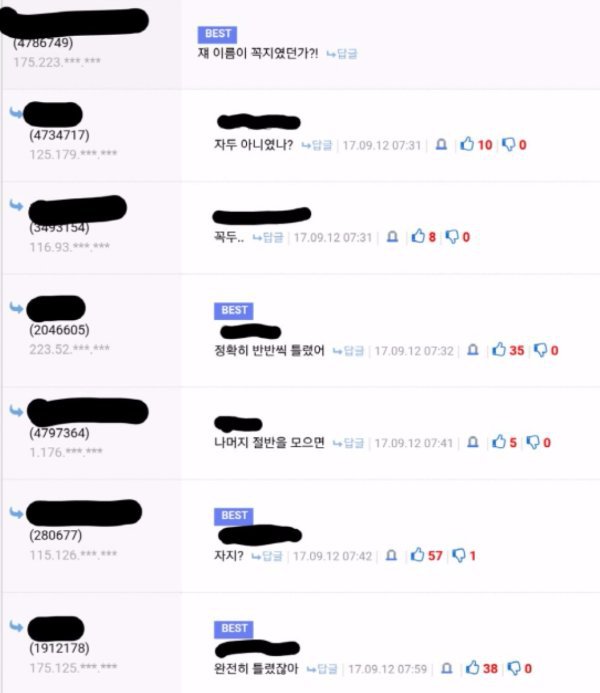Open reply for '정확히 반반씩 틀렸어'
Image resolution: width=600 pixels, height=693 pixels.
(350, 351)
